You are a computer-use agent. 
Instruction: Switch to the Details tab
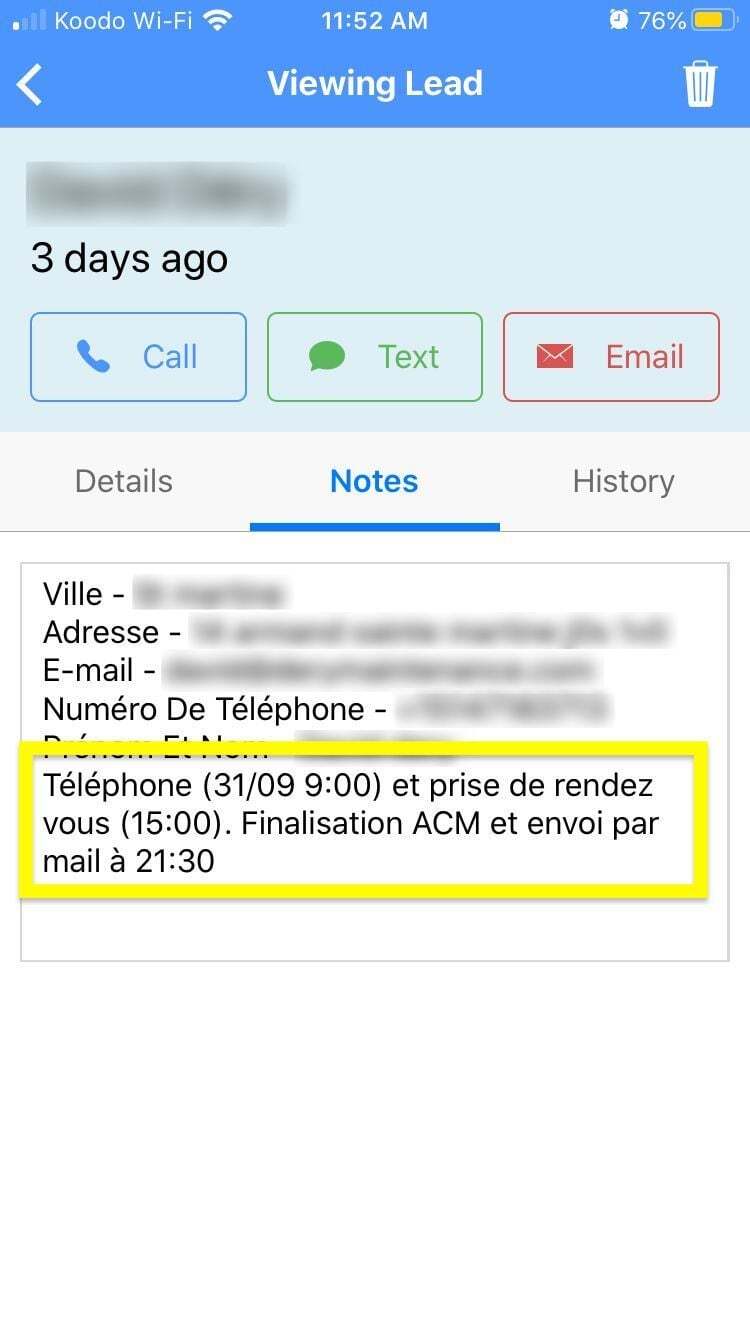tap(124, 481)
